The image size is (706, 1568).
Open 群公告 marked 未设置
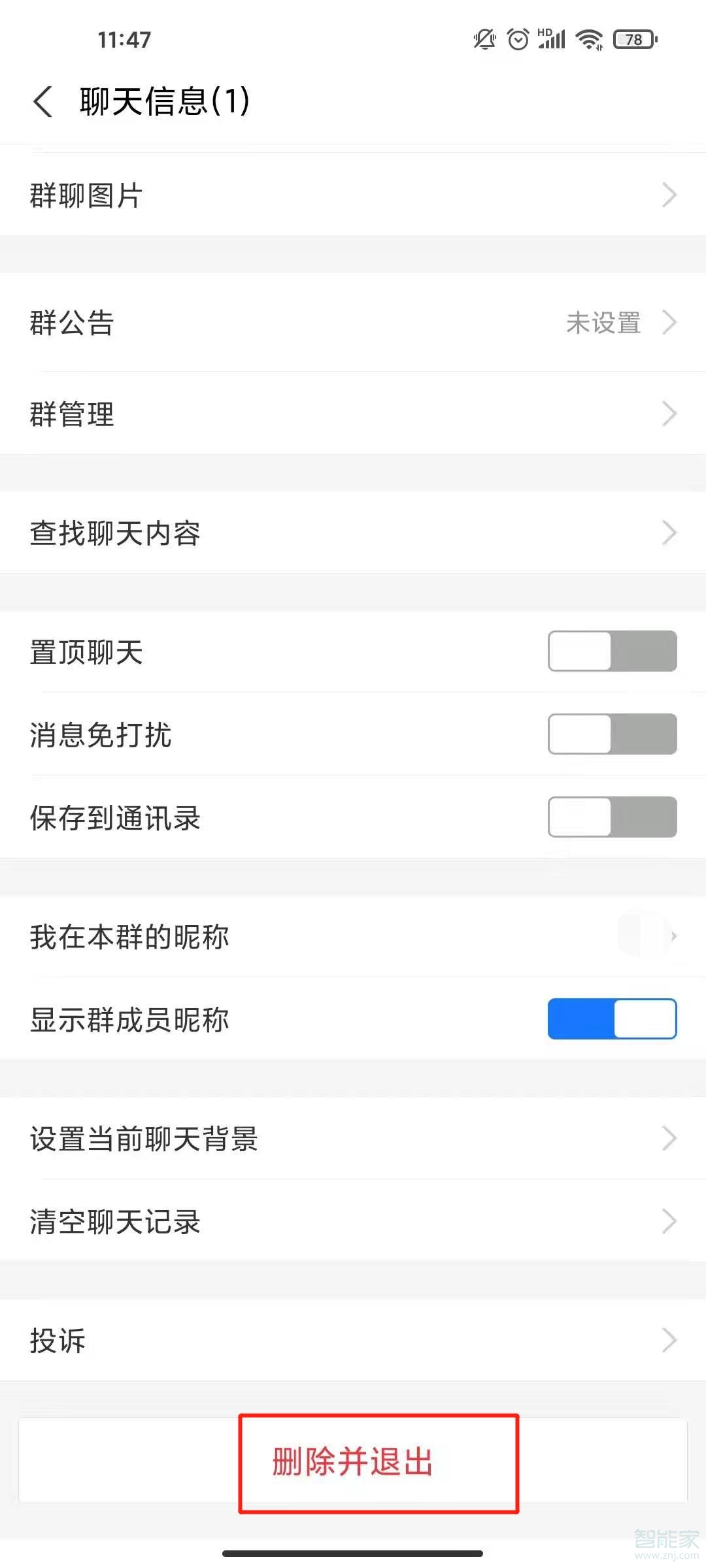353,323
